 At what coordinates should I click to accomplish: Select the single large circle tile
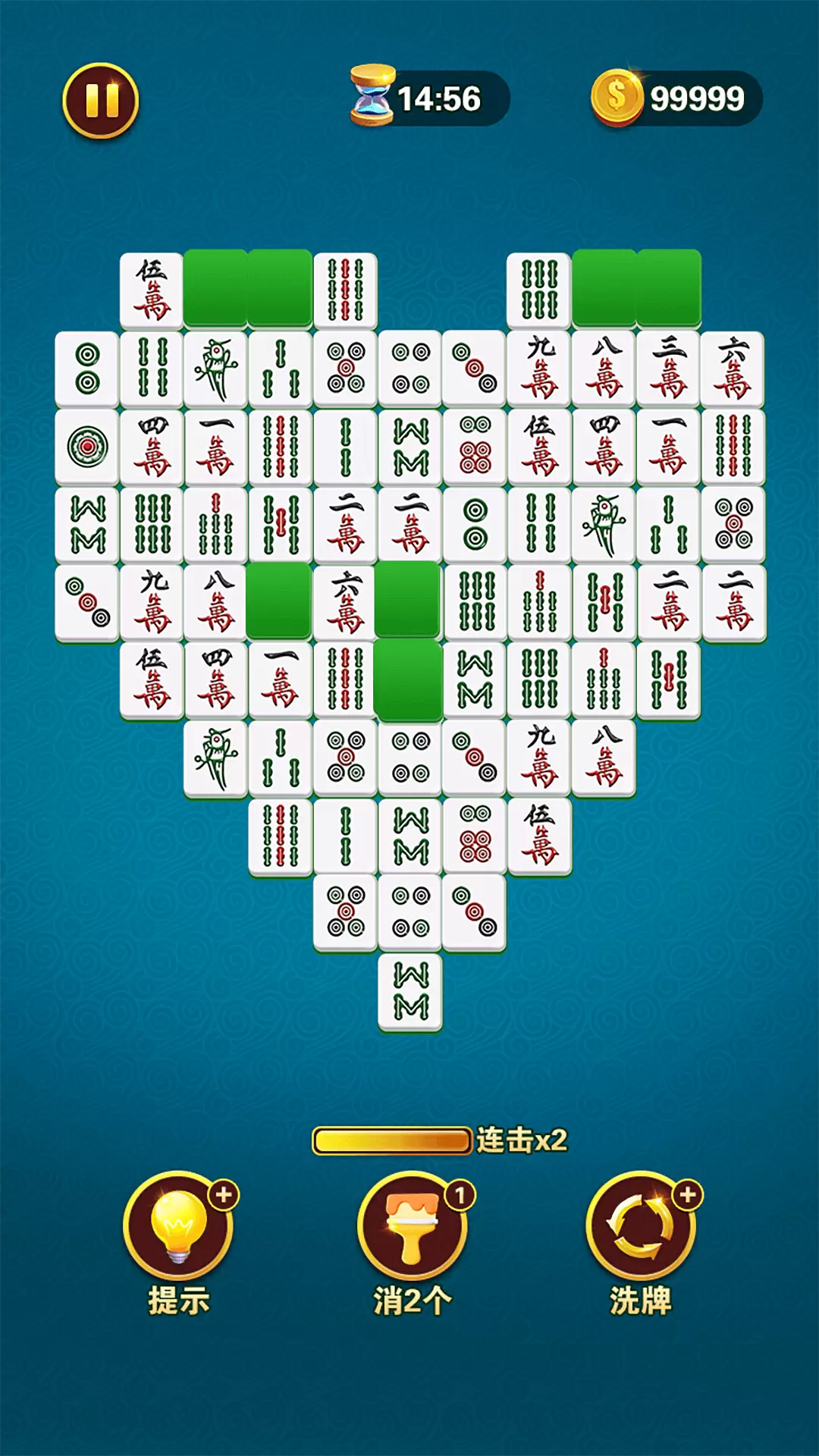pyautogui.click(x=87, y=447)
